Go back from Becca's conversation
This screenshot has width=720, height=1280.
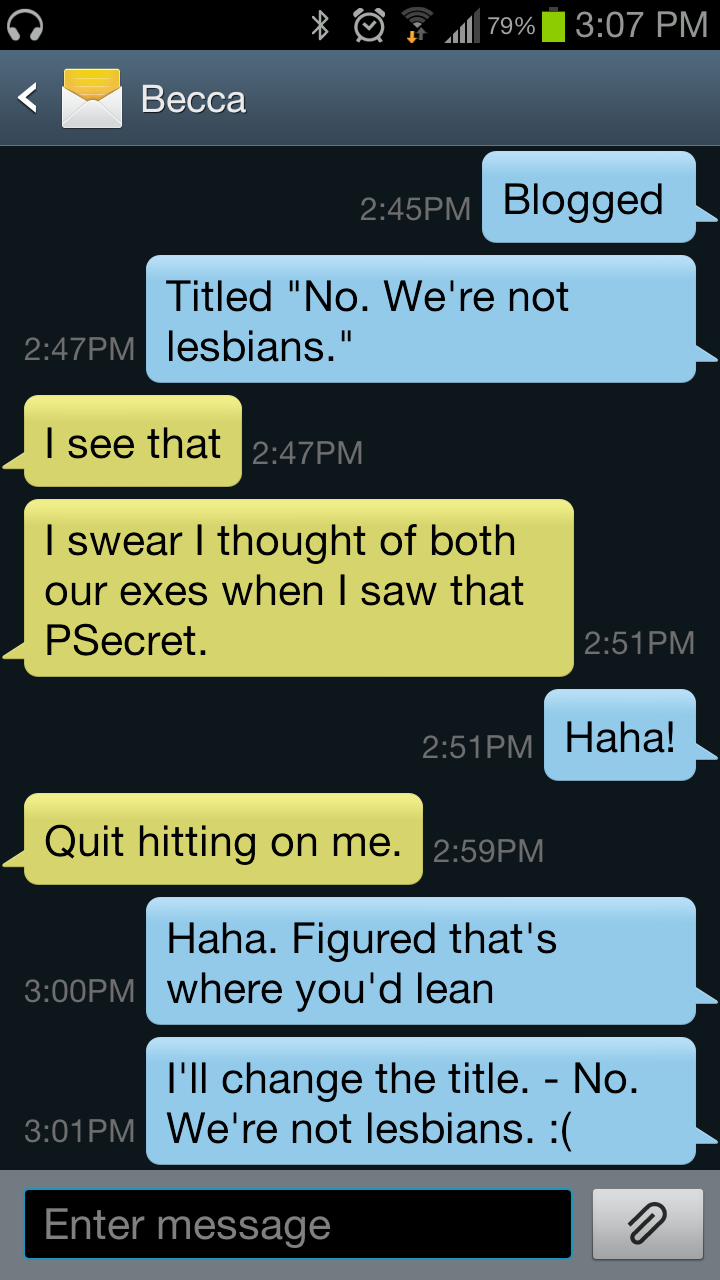[x=30, y=98]
